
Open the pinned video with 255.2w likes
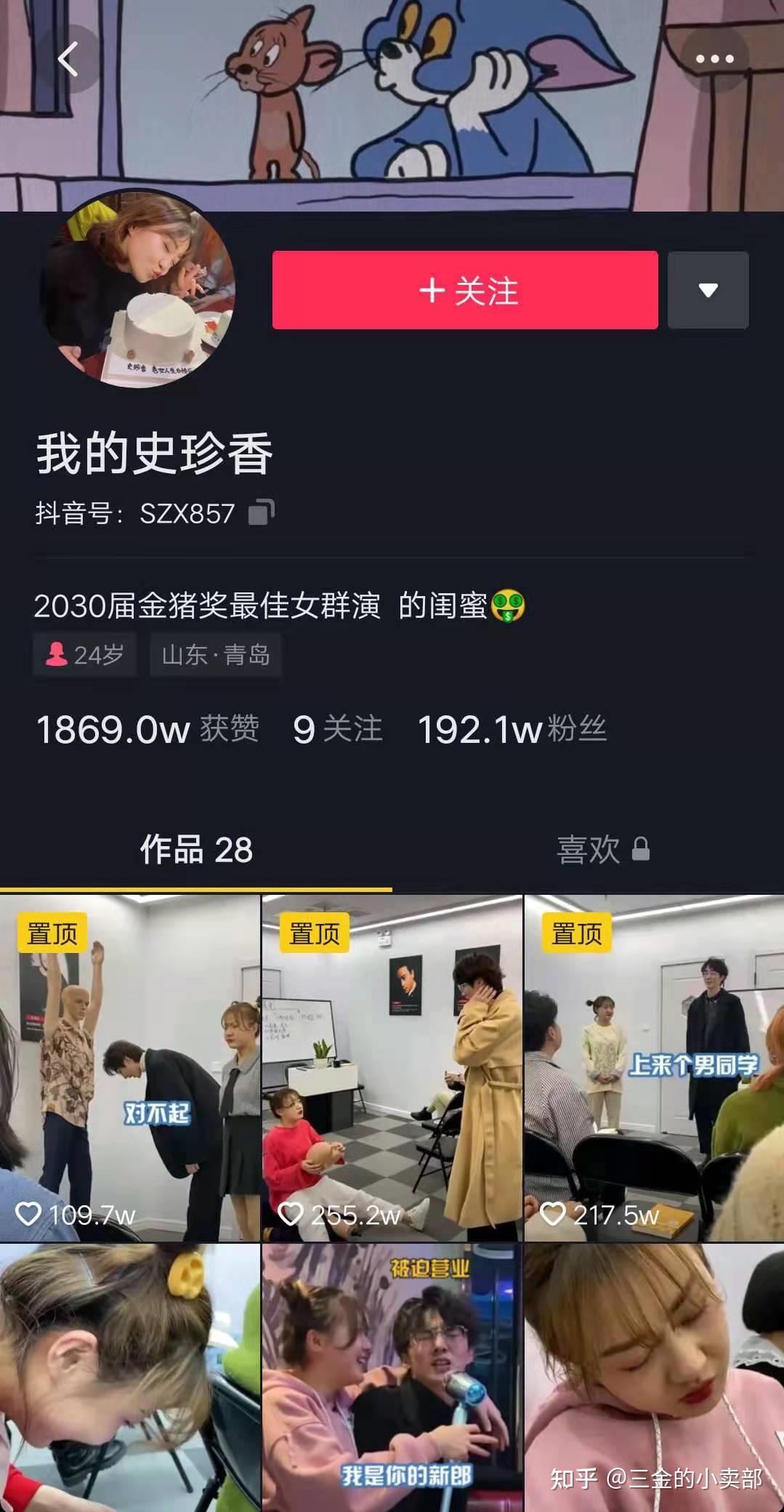[x=392, y=1069]
